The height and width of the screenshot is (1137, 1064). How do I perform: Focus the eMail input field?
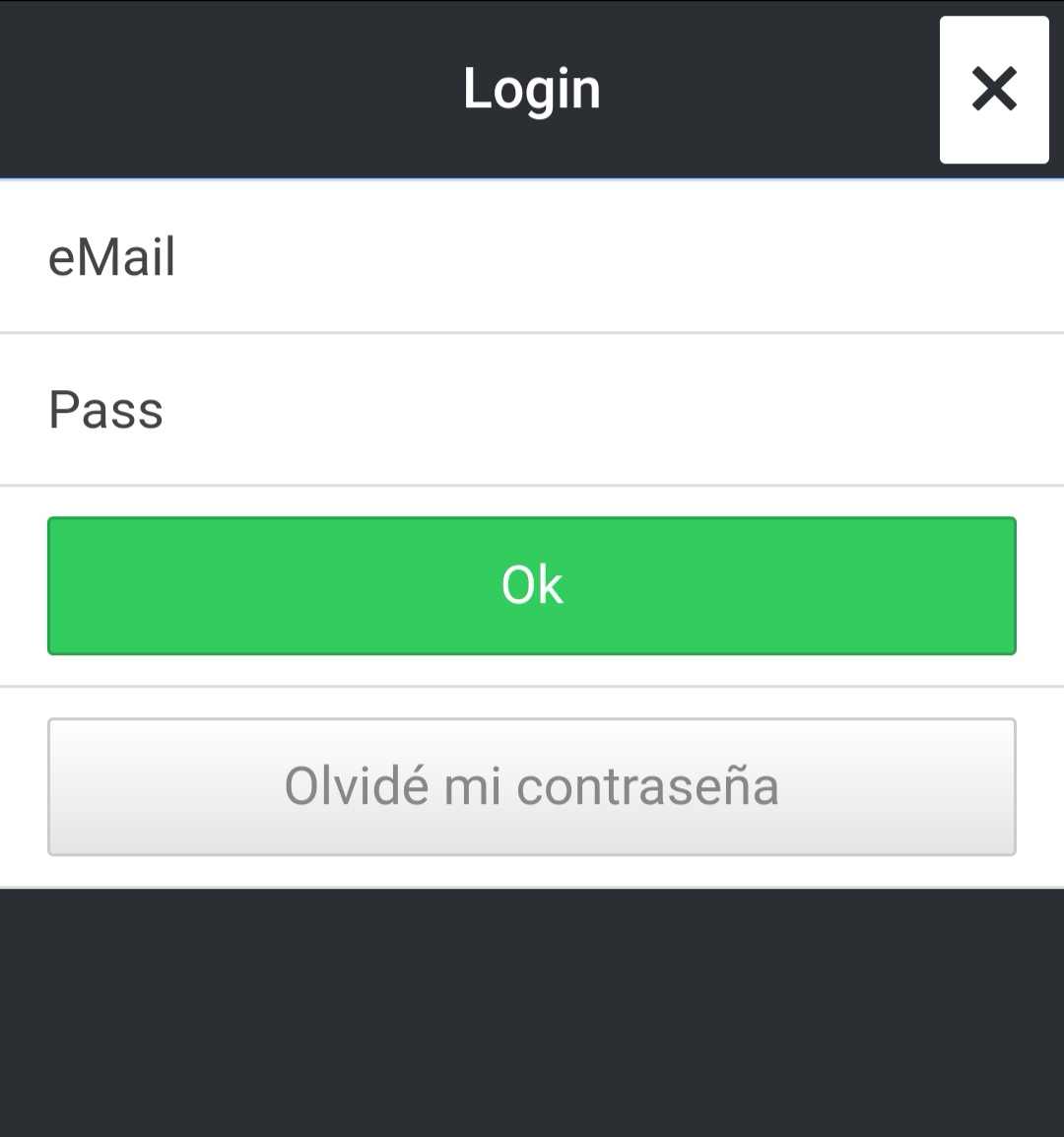(532, 257)
